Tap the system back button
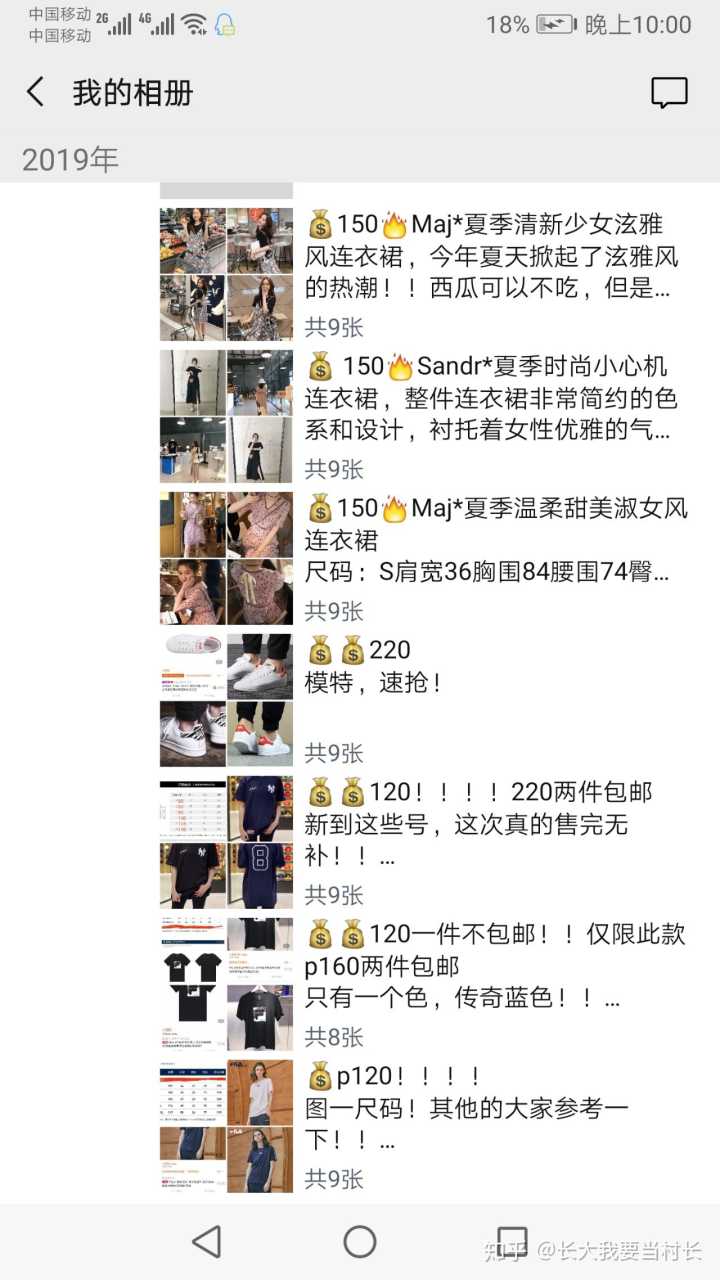 (207, 1242)
